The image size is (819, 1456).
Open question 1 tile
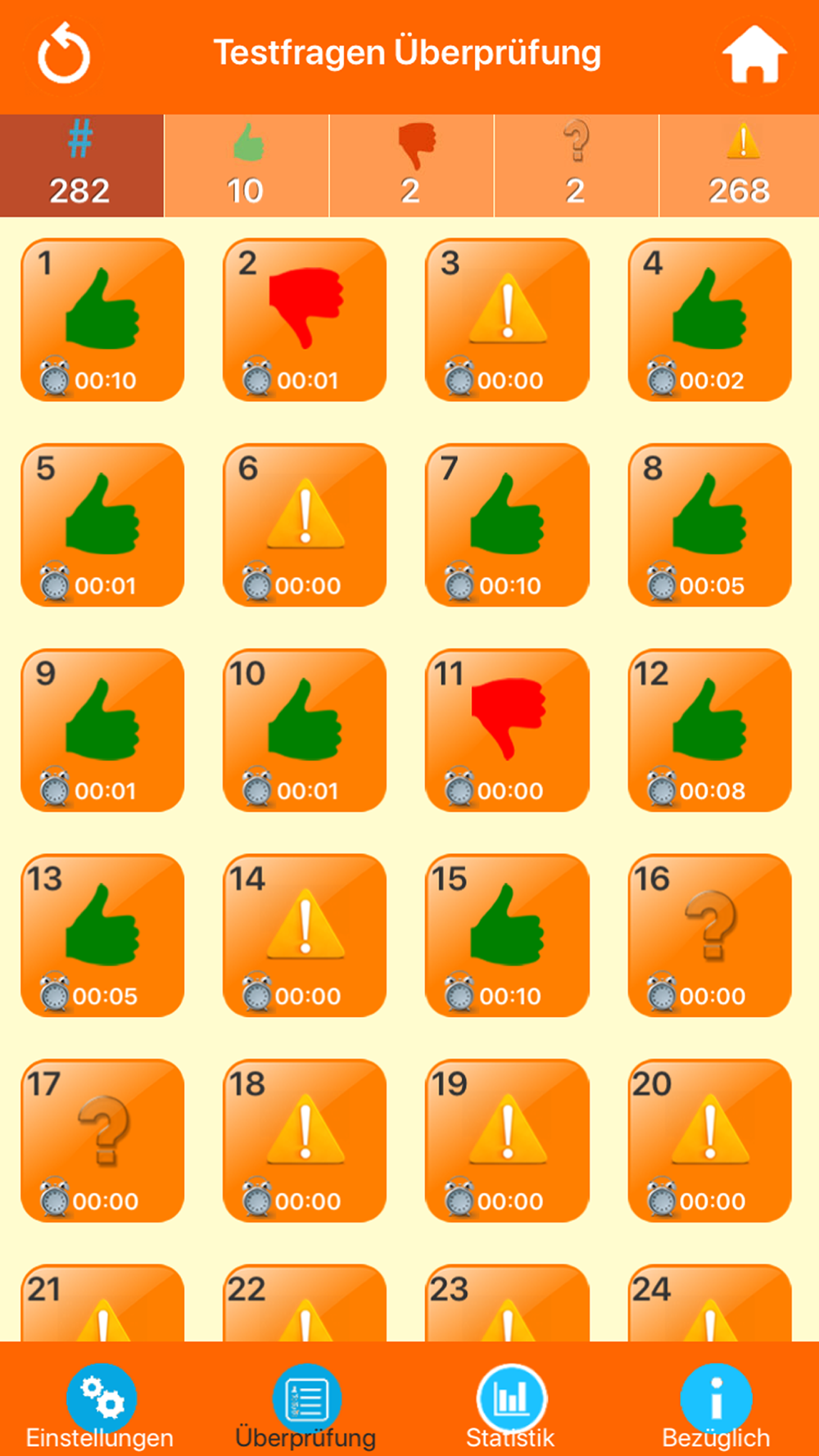[x=102, y=319]
